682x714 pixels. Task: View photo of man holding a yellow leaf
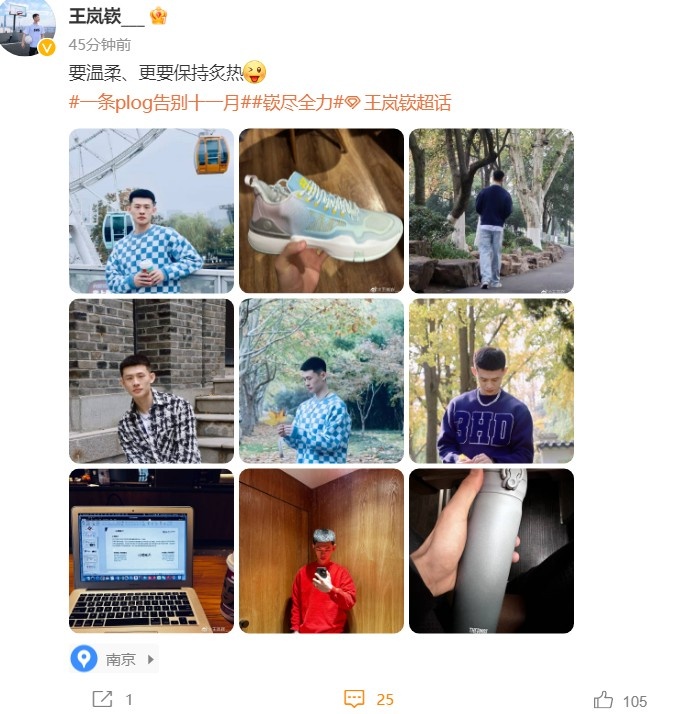tap(321, 381)
